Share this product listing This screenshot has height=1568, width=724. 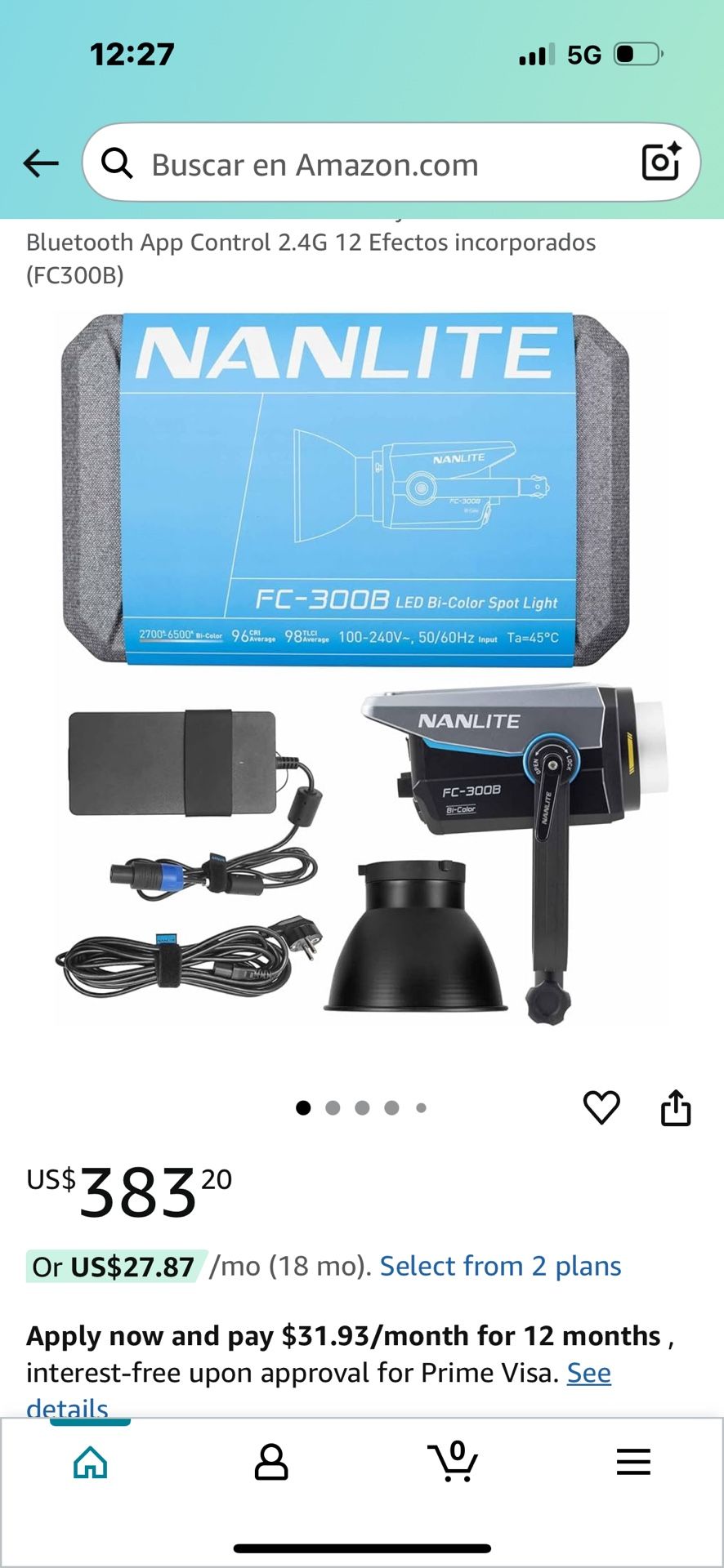pyautogui.click(x=675, y=1107)
